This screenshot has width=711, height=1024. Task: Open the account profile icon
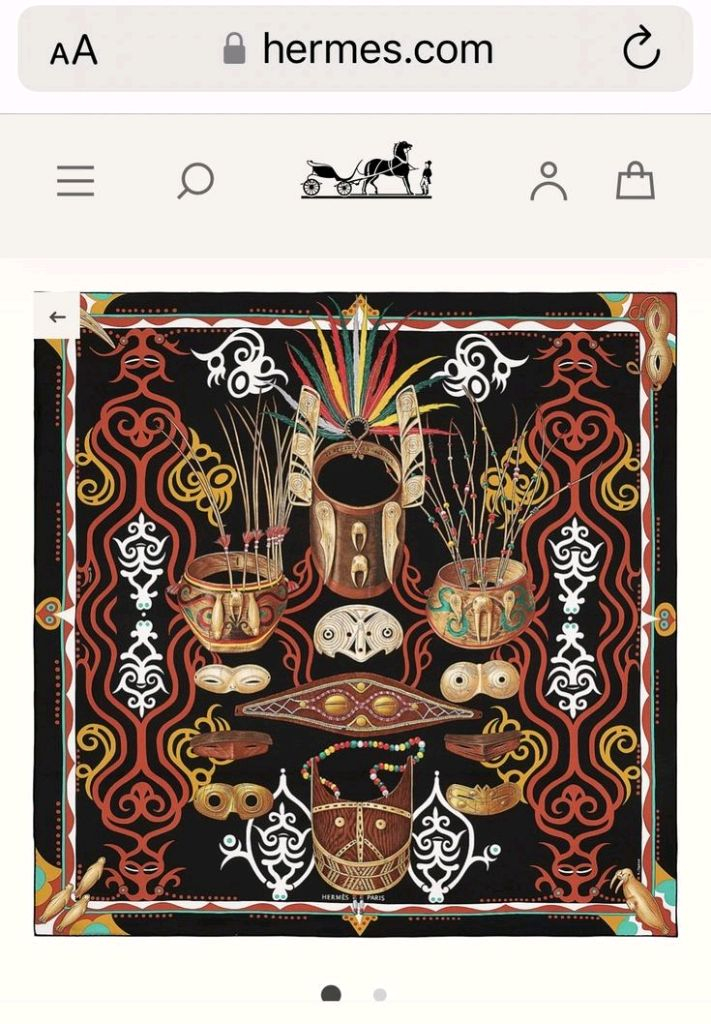click(x=548, y=181)
